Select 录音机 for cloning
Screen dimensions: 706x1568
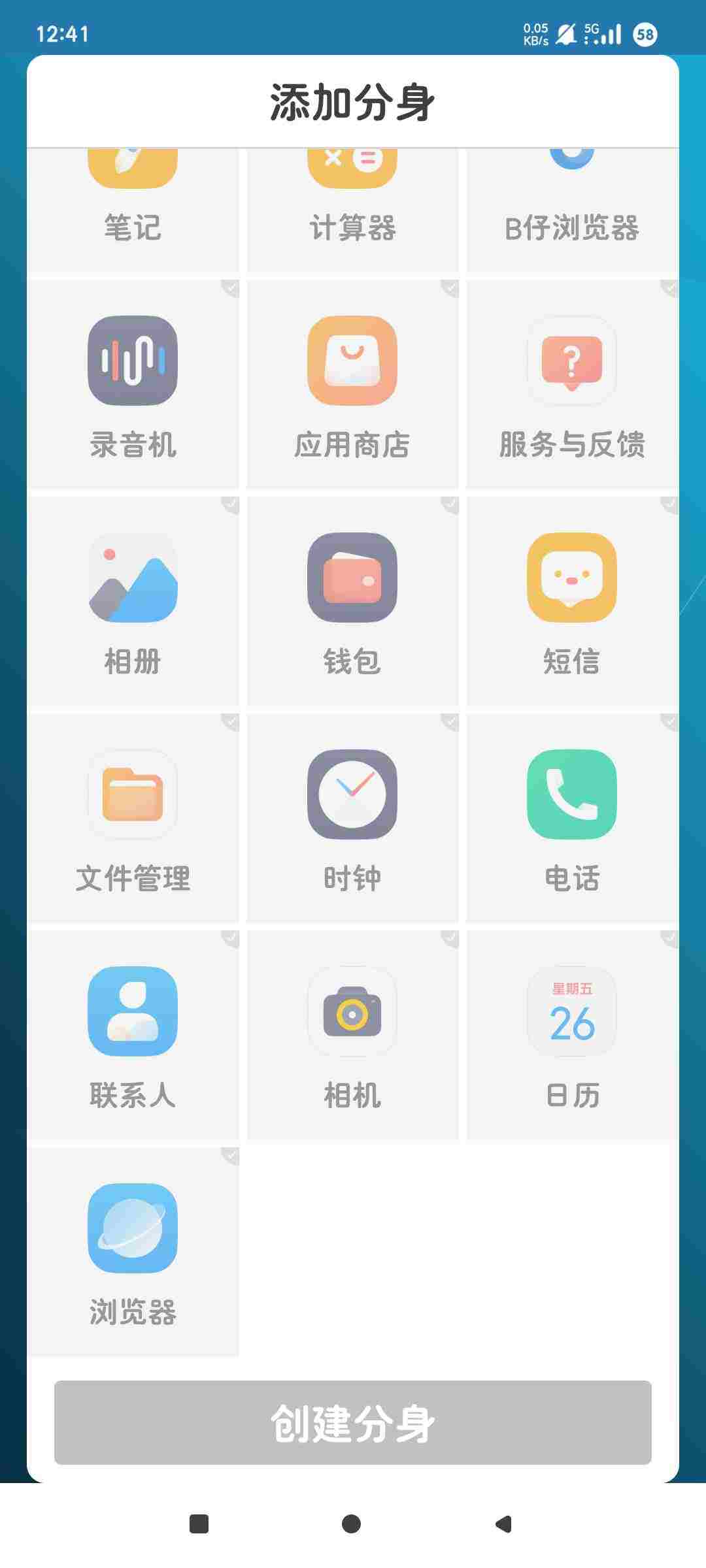133,385
